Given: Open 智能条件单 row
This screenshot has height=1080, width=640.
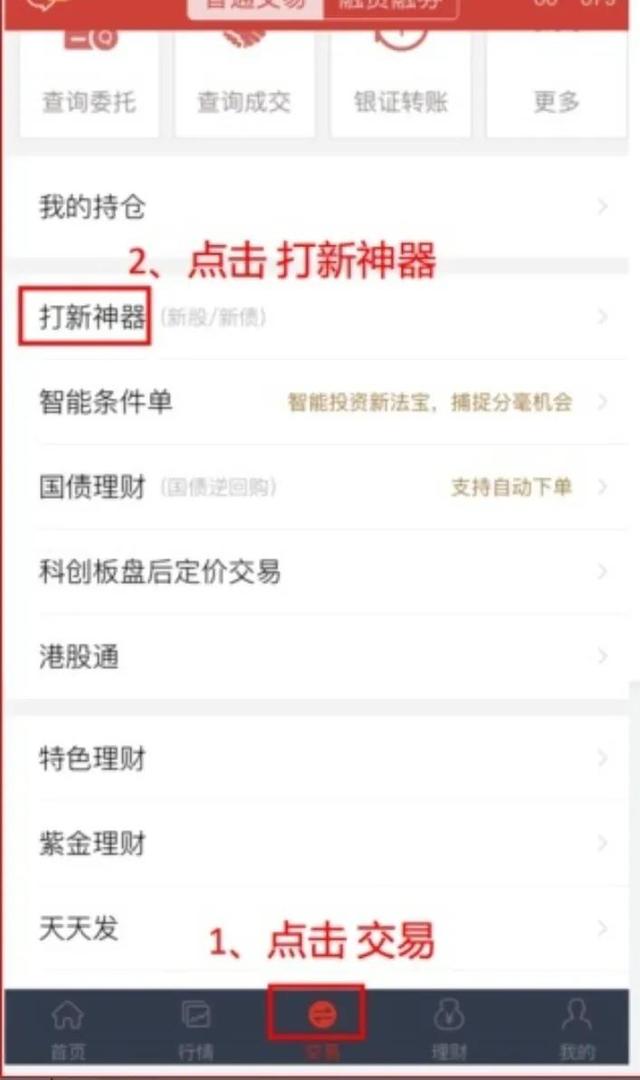Looking at the screenshot, I should click(320, 402).
